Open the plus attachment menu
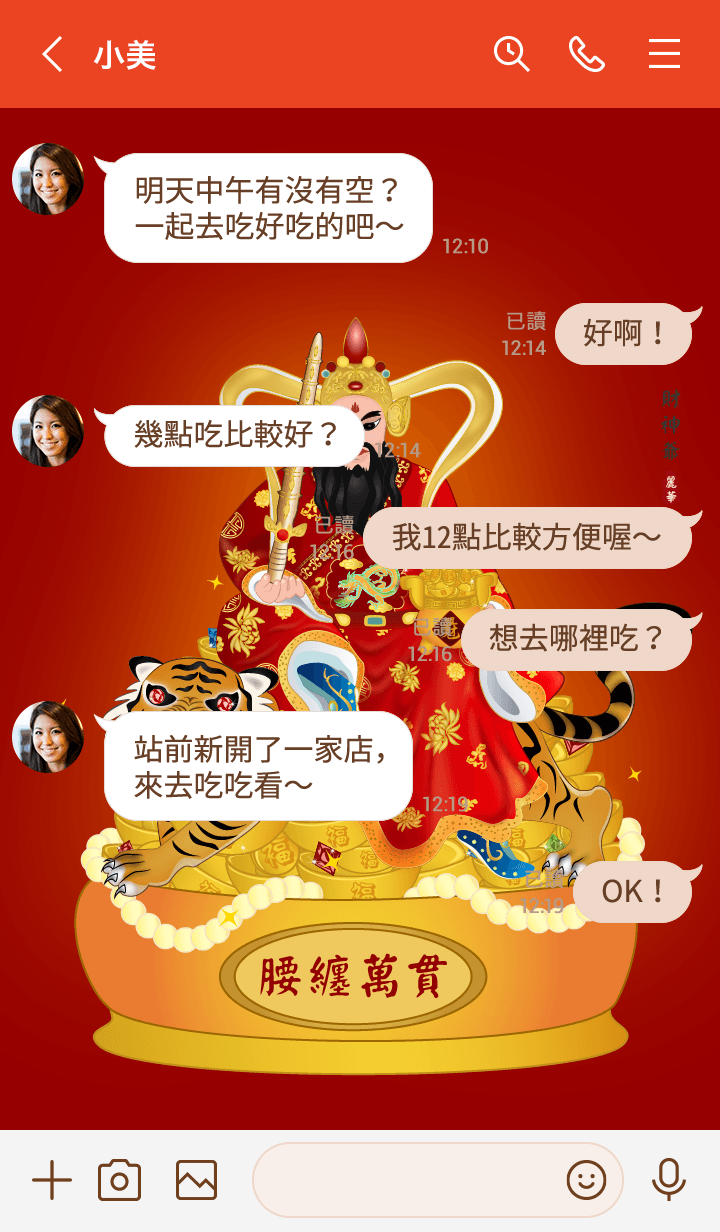Screen dimensions: 720x1232 coord(52,1181)
